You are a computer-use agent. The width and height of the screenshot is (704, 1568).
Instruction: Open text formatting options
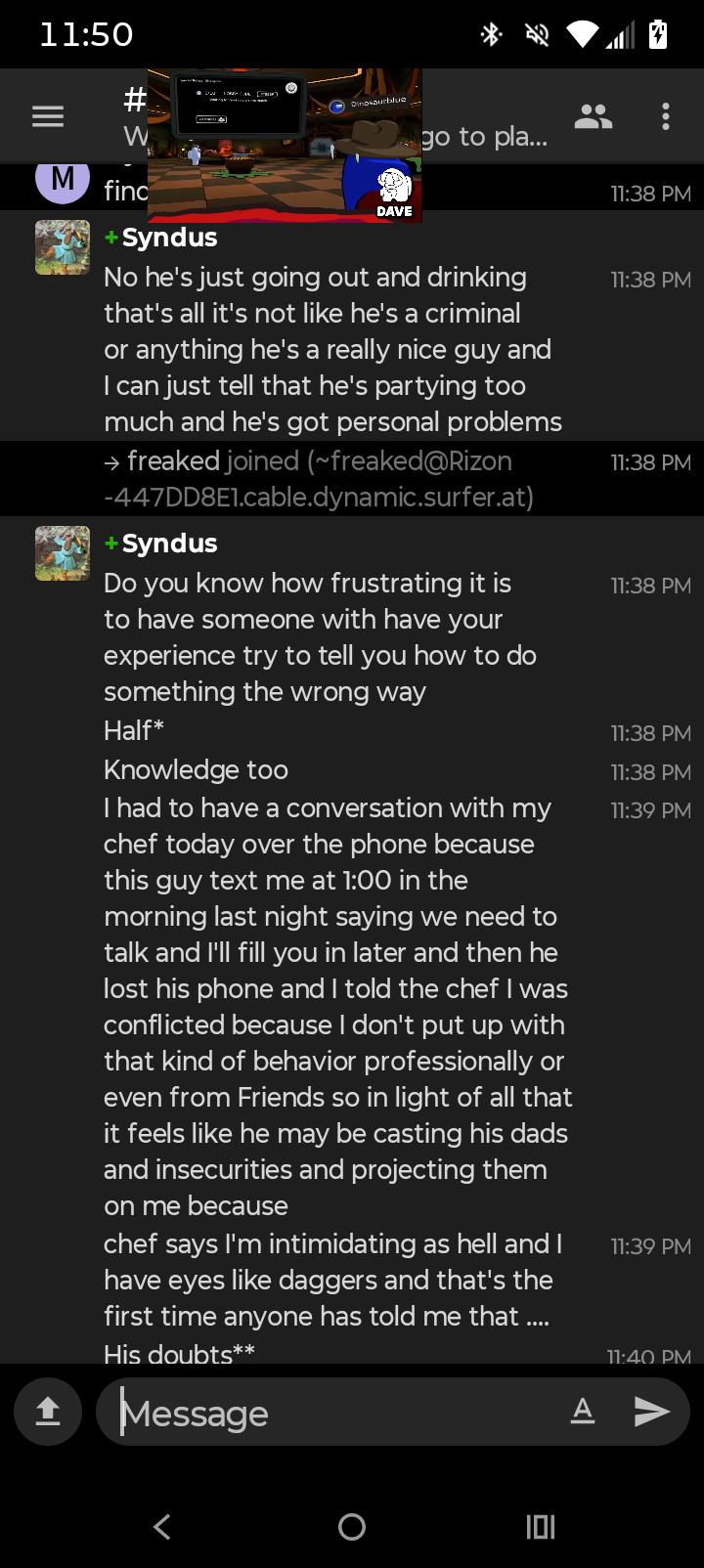tap(583, 1411)
